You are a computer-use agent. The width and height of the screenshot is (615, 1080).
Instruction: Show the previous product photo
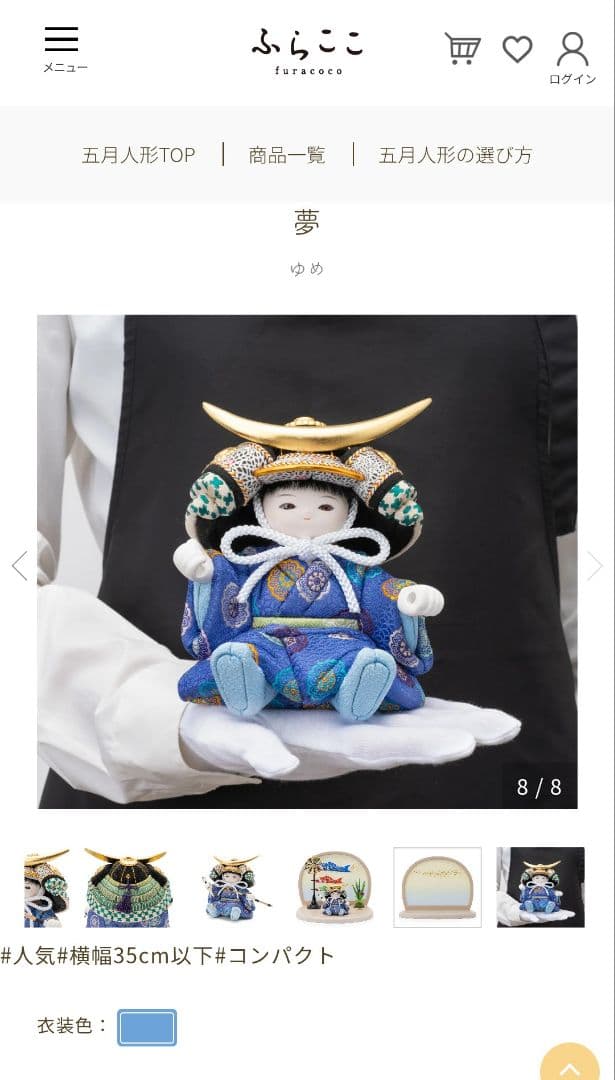pos(19,566)
